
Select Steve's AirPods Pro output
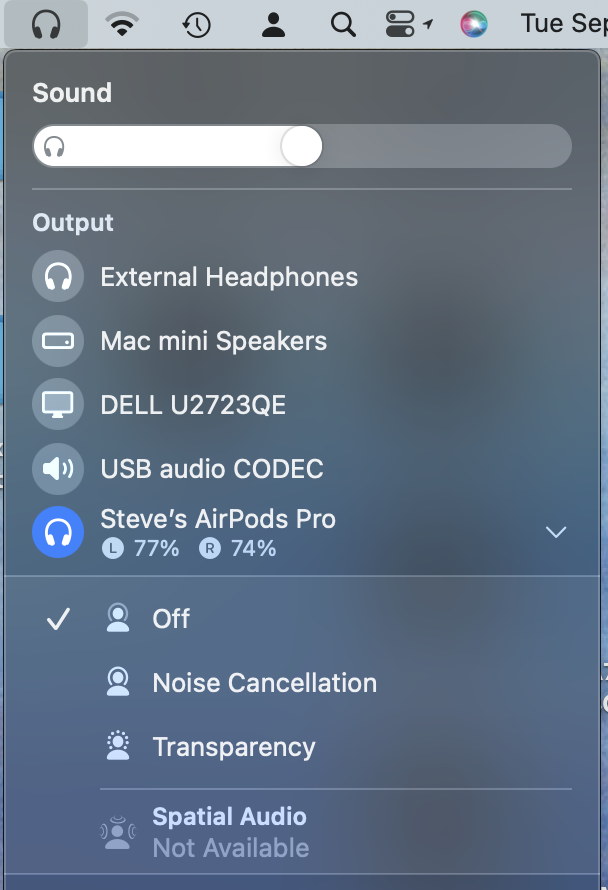click(x=217, y=532)
